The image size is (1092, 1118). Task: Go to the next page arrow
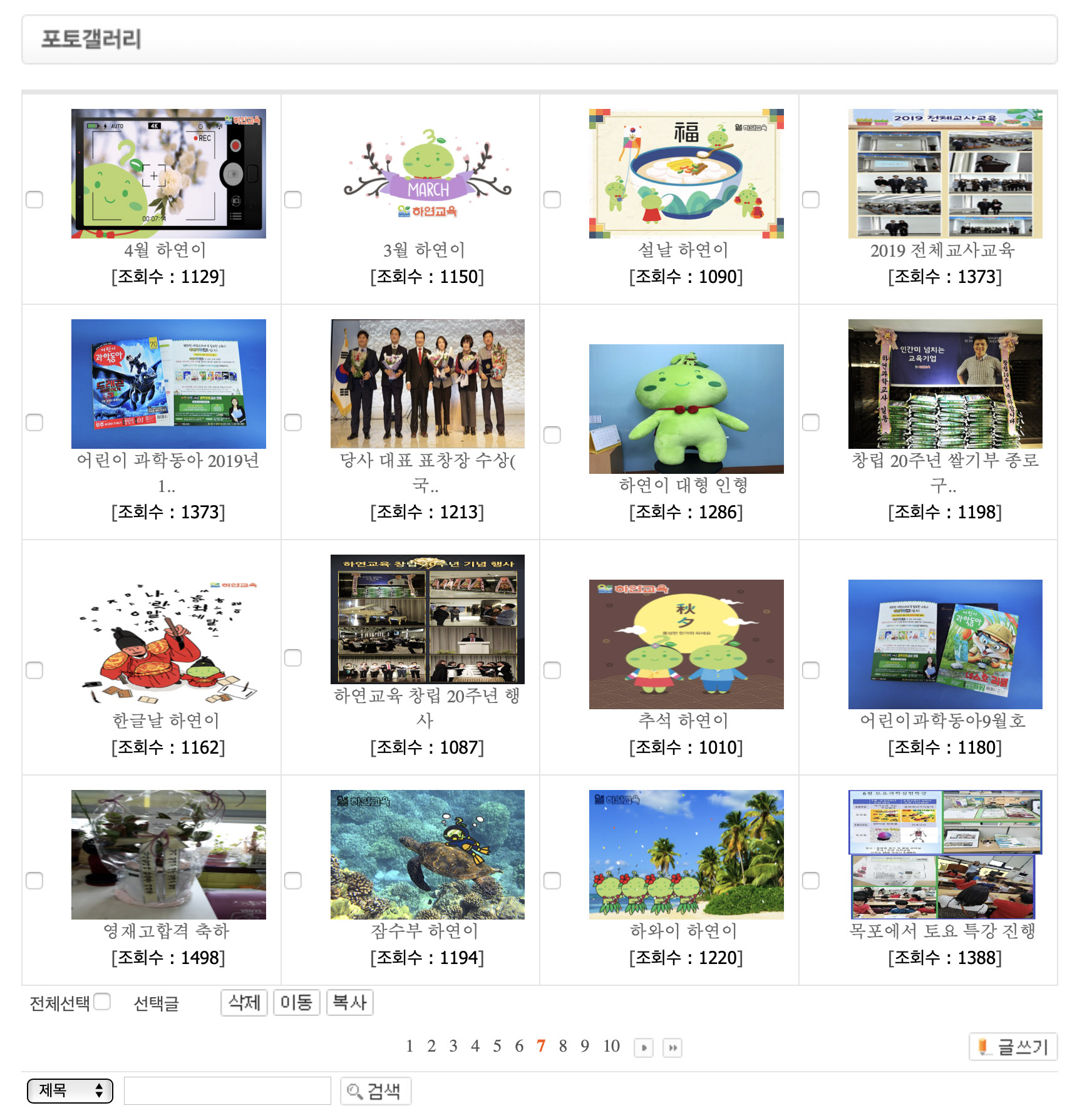[643, 1047]
